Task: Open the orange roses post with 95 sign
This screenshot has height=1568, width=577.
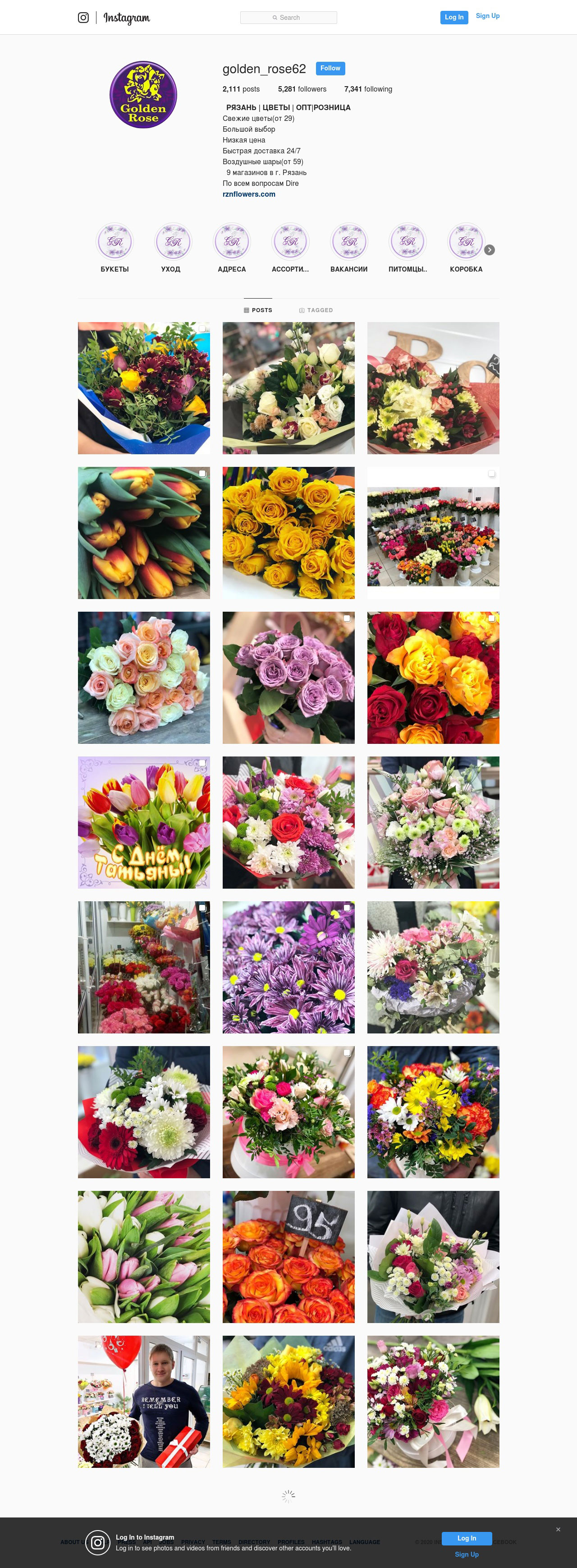Action: [288, 1257]
